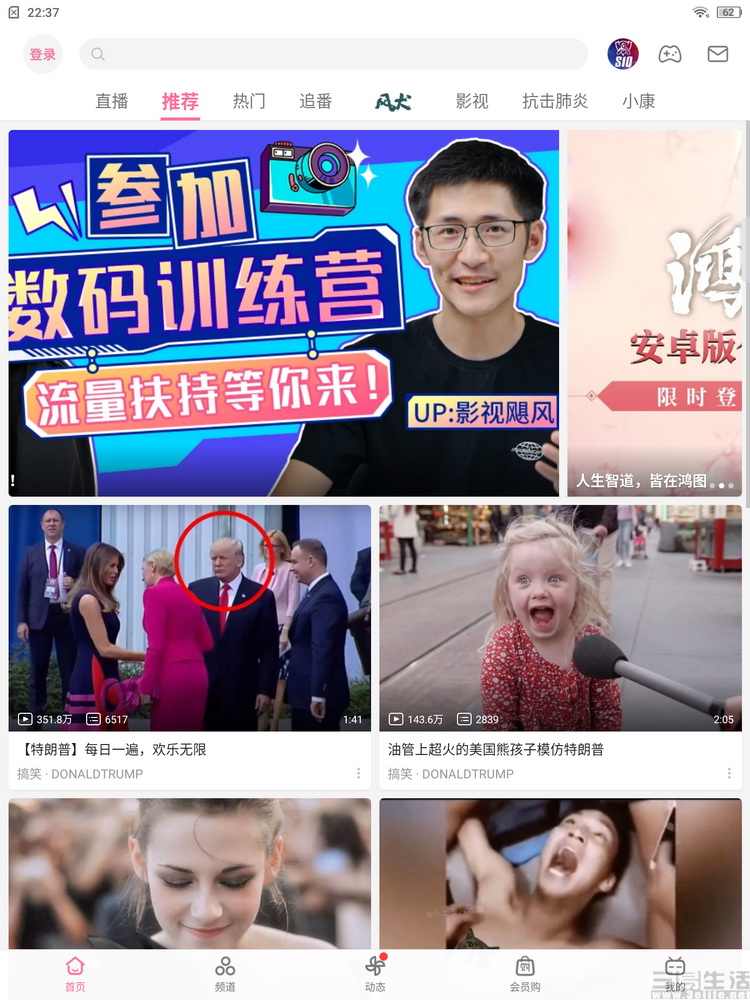The width and height of the screenshot is (750, 1000).
Task: Open the messages envelope icon
Action: pyautogui.click(x=718, y=54)
